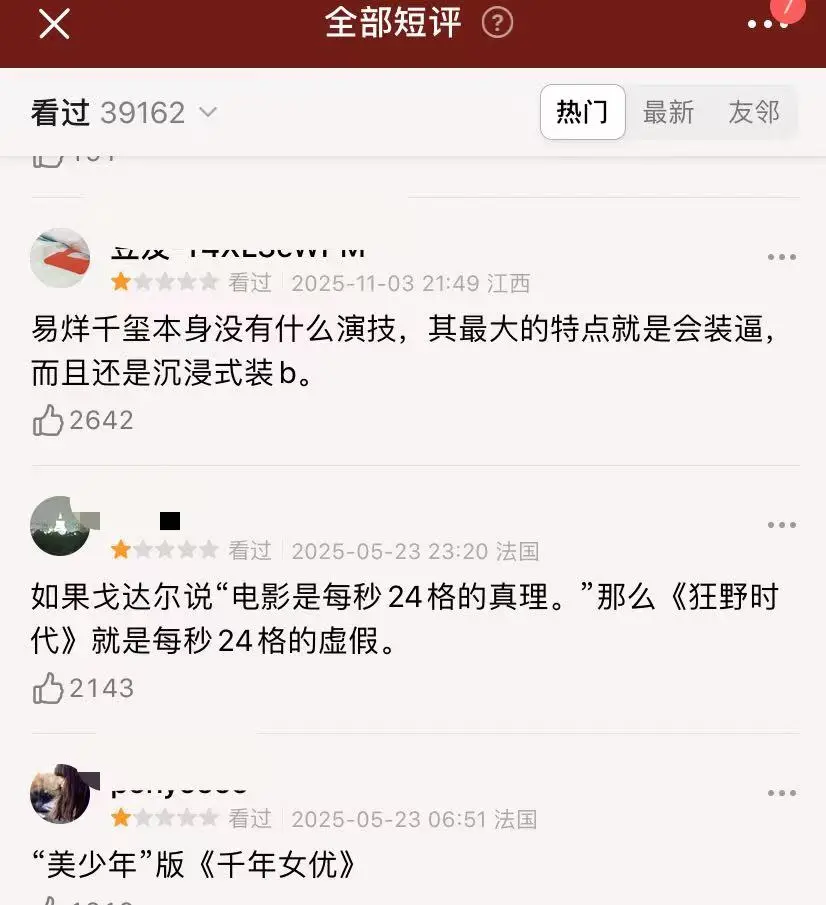The width and height of the screenshot is (826, 905).
Task: View avatar of the 千年女优 reviewer
Action: click(60, 794)
